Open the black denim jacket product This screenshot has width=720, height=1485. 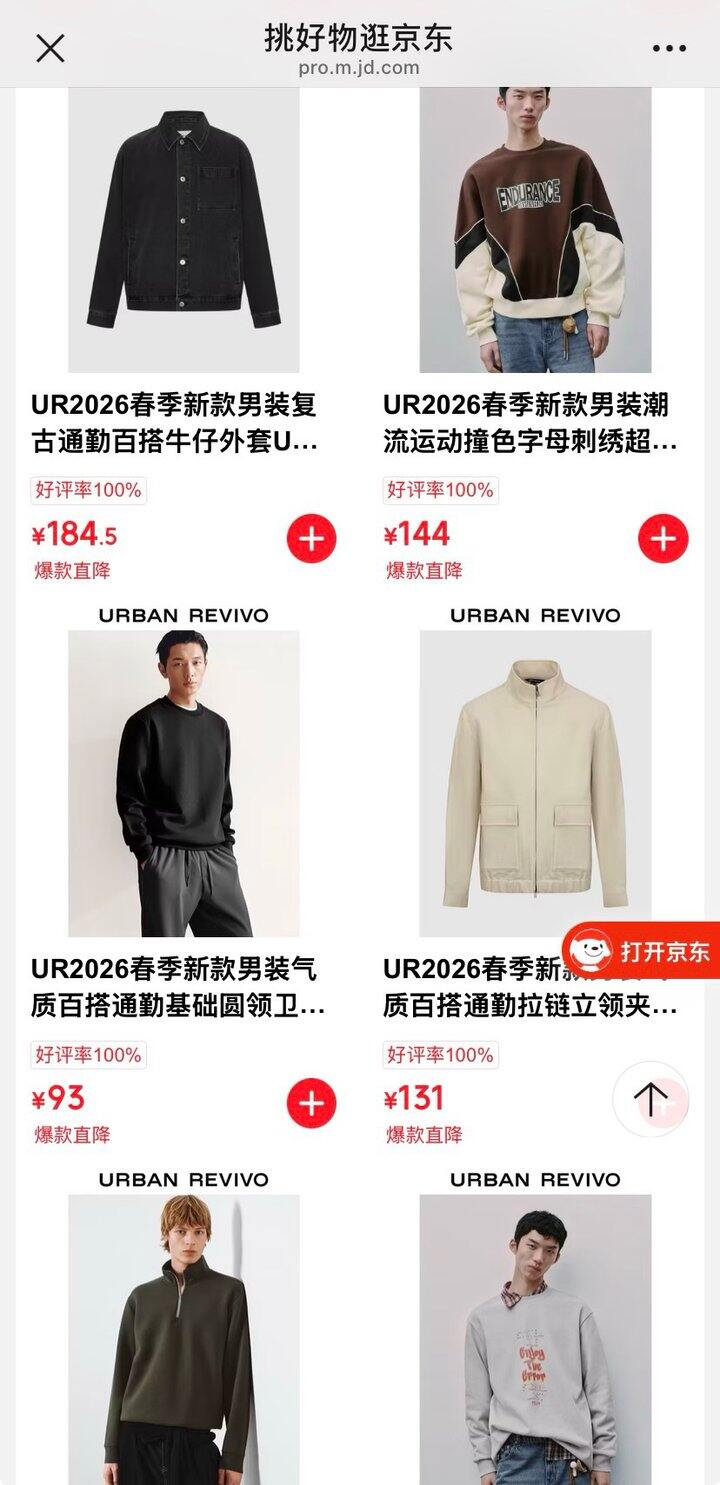coord(184,230)
